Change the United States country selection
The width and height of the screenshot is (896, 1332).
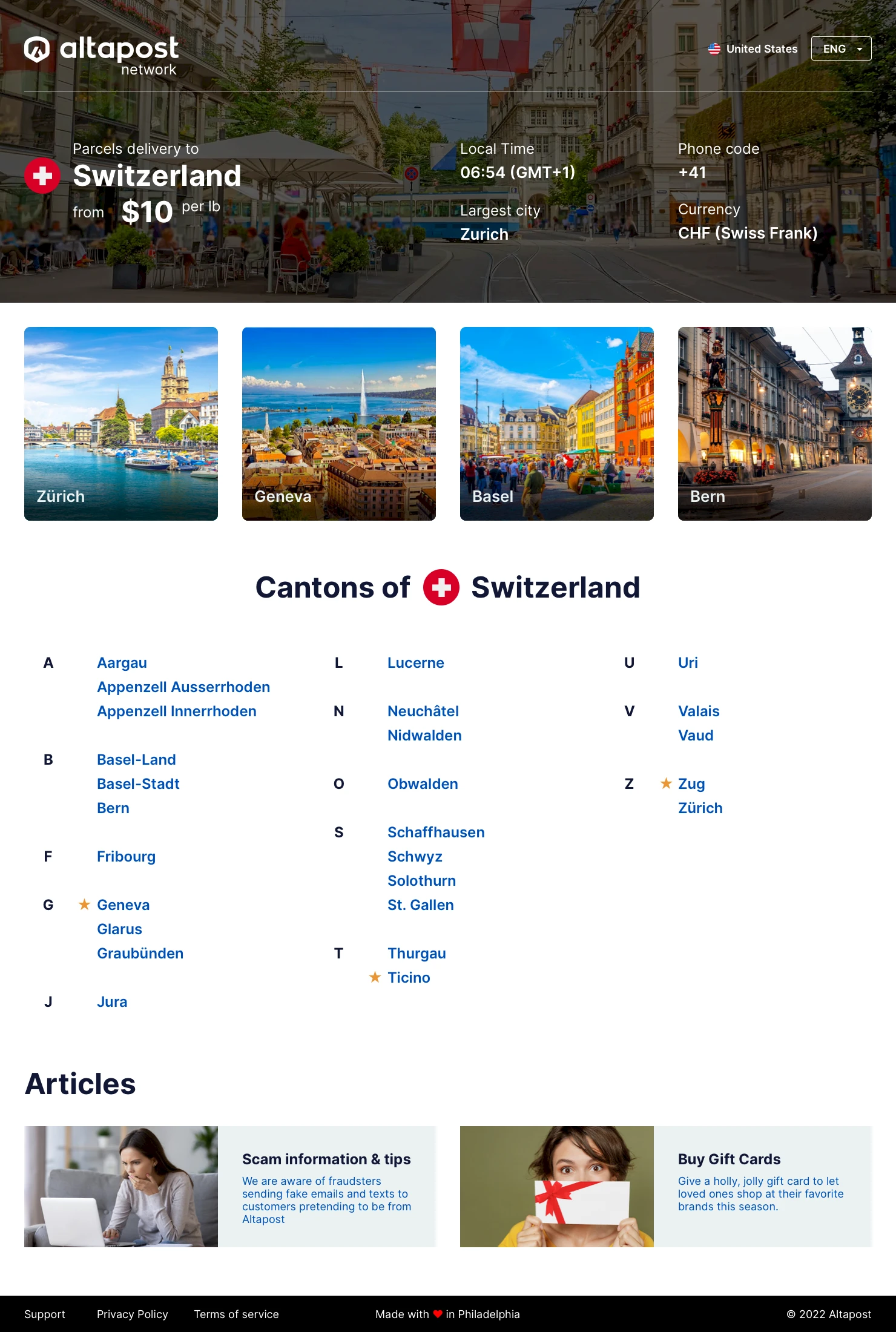point(753,48)
